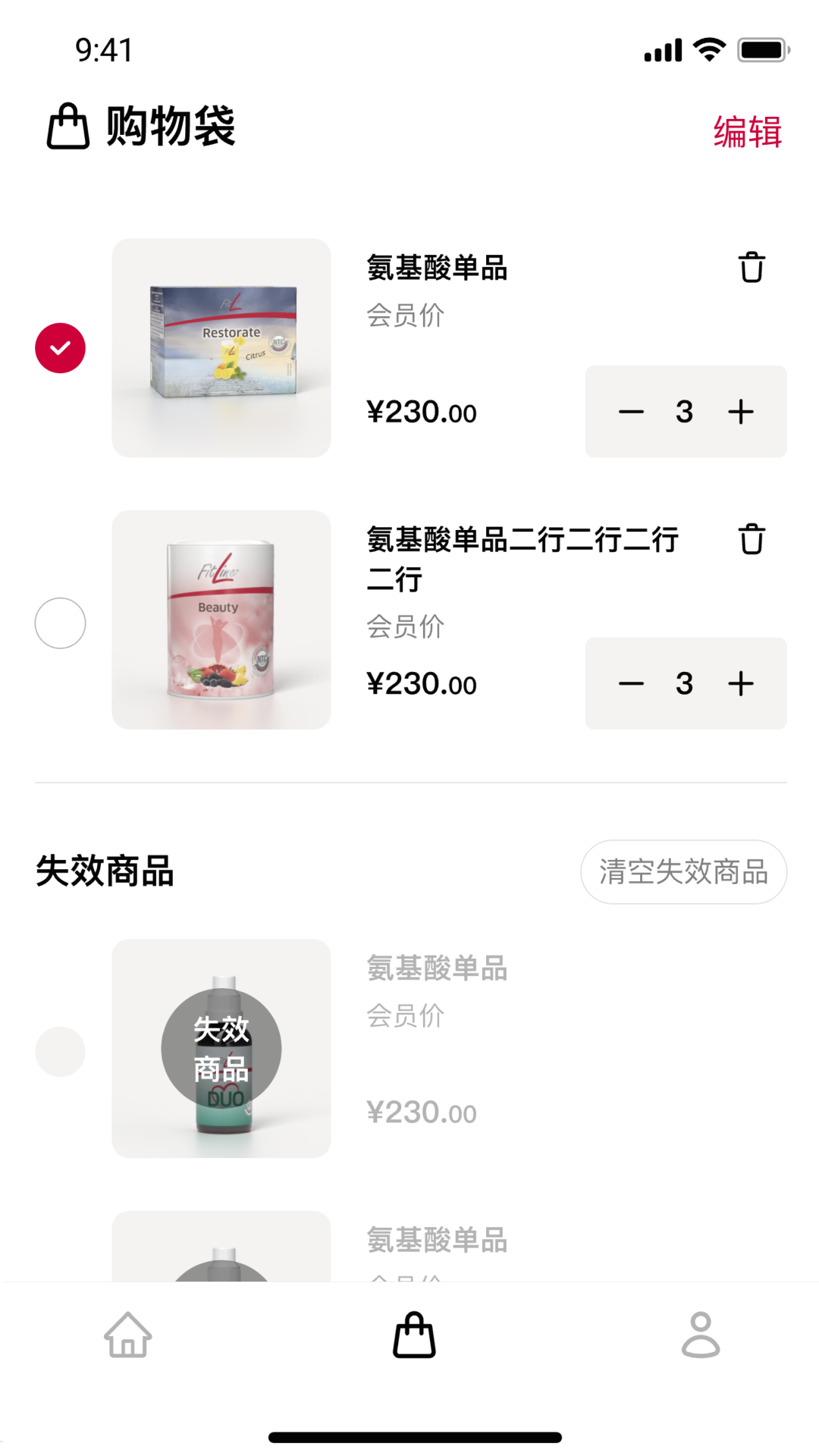Select the expired DUO product's circle checkbox
Viewport: 819px width, 1456px height.
[x=61, y=1050]
